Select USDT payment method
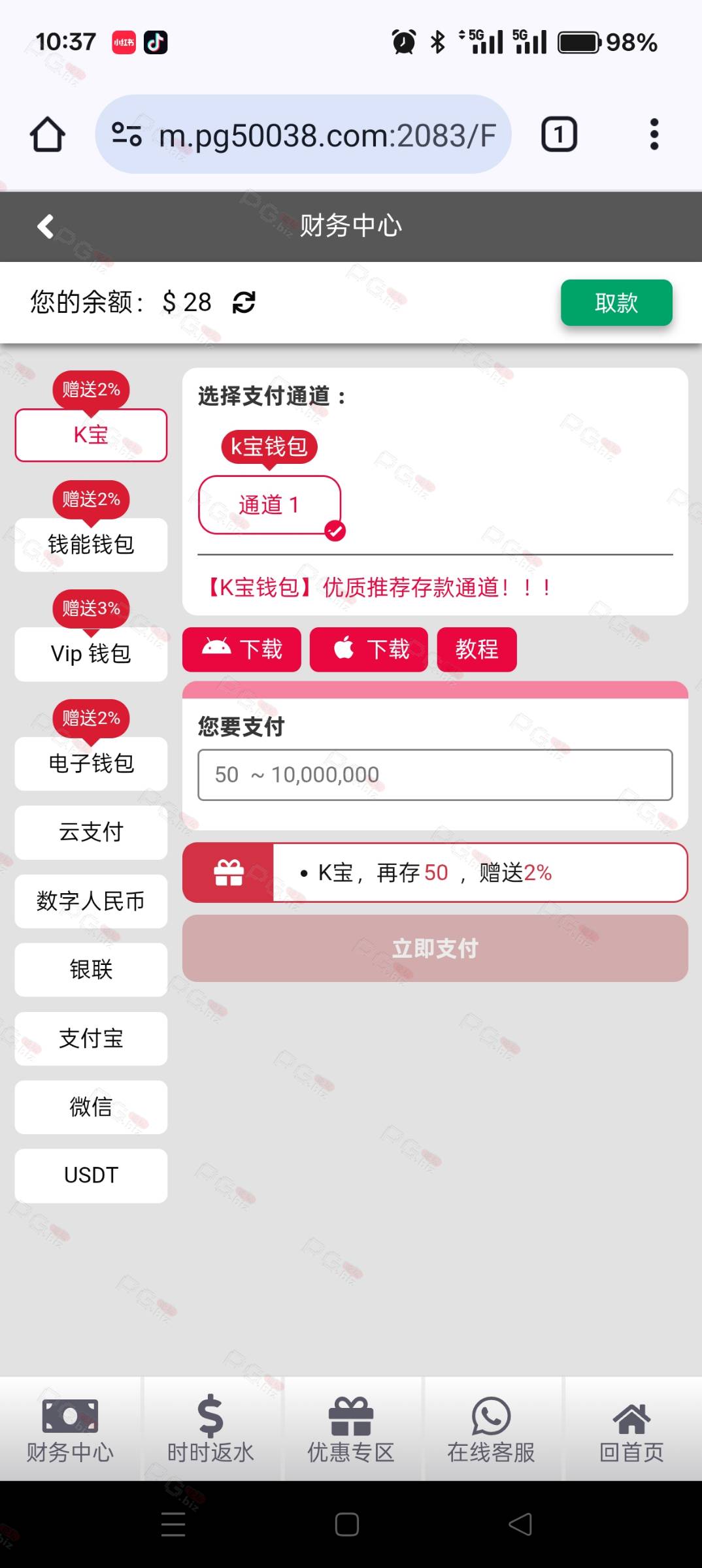 tap(91, 1175)
